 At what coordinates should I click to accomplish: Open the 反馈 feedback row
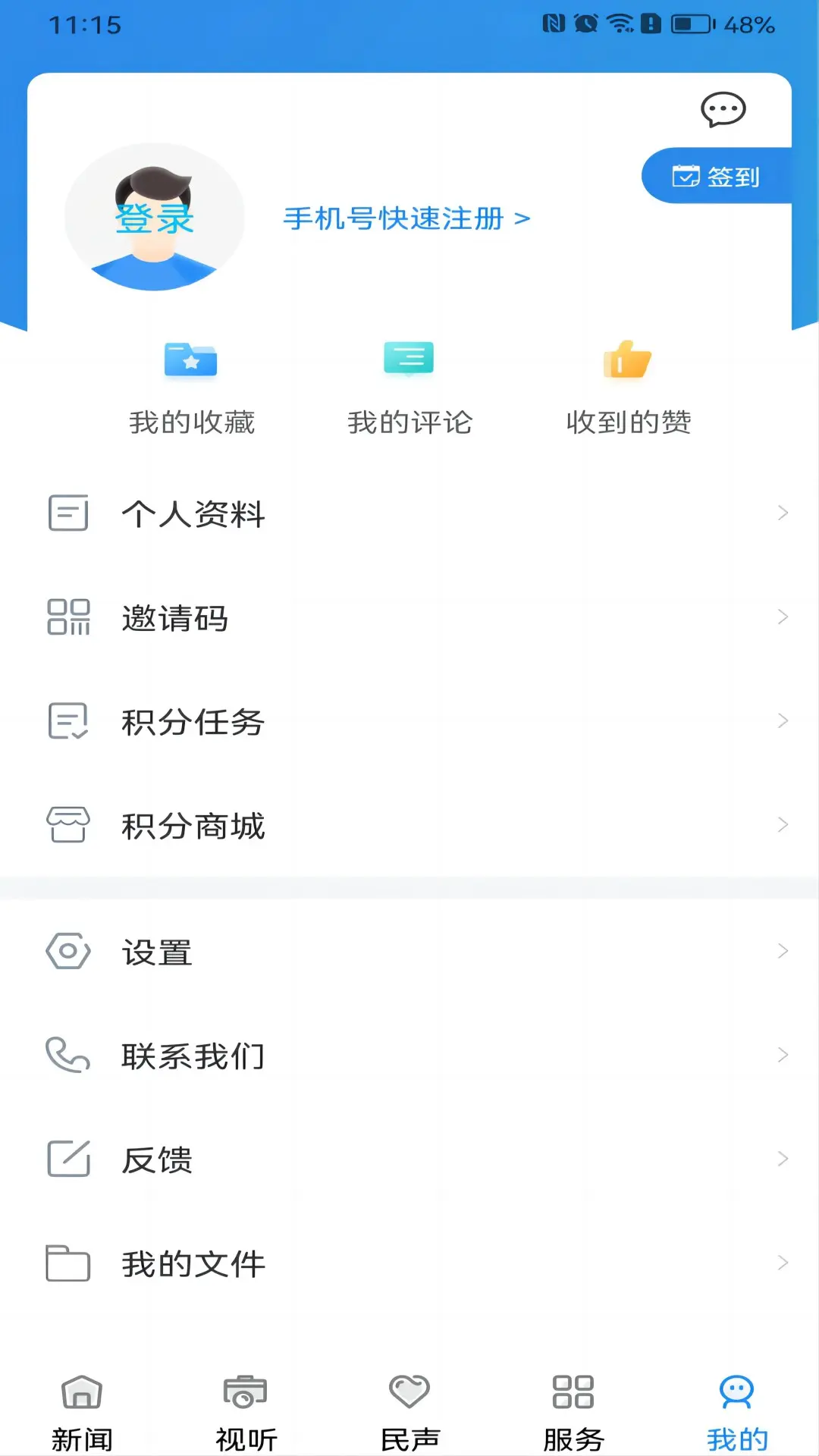[409, 1159]
